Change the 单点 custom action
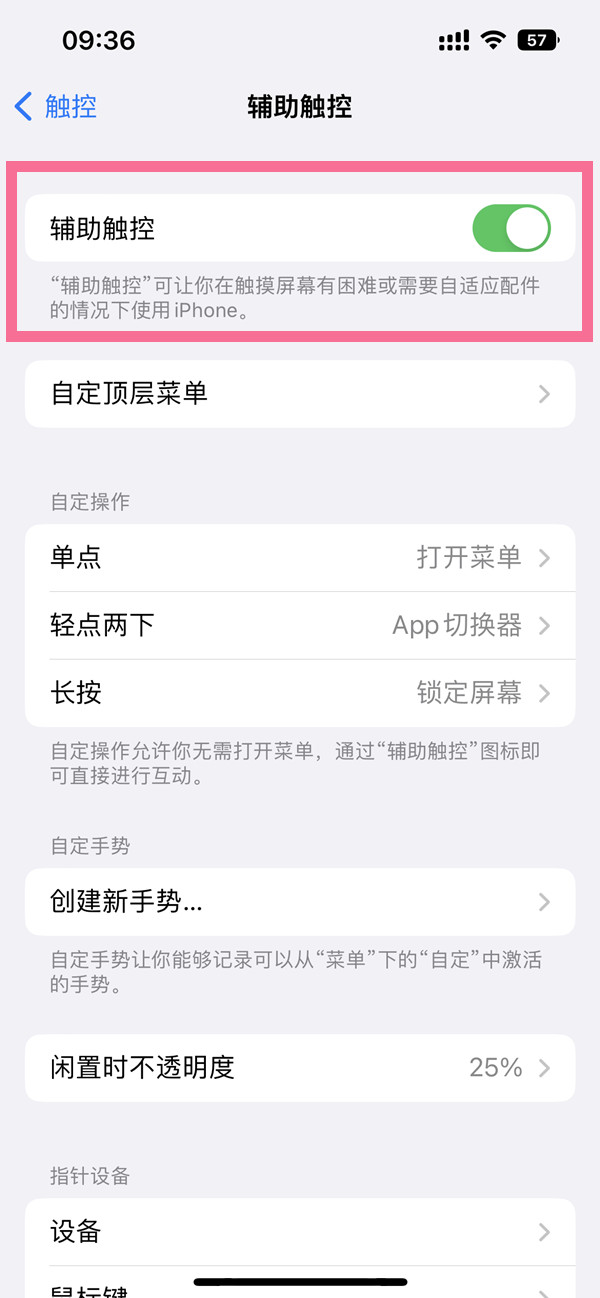 300,557
